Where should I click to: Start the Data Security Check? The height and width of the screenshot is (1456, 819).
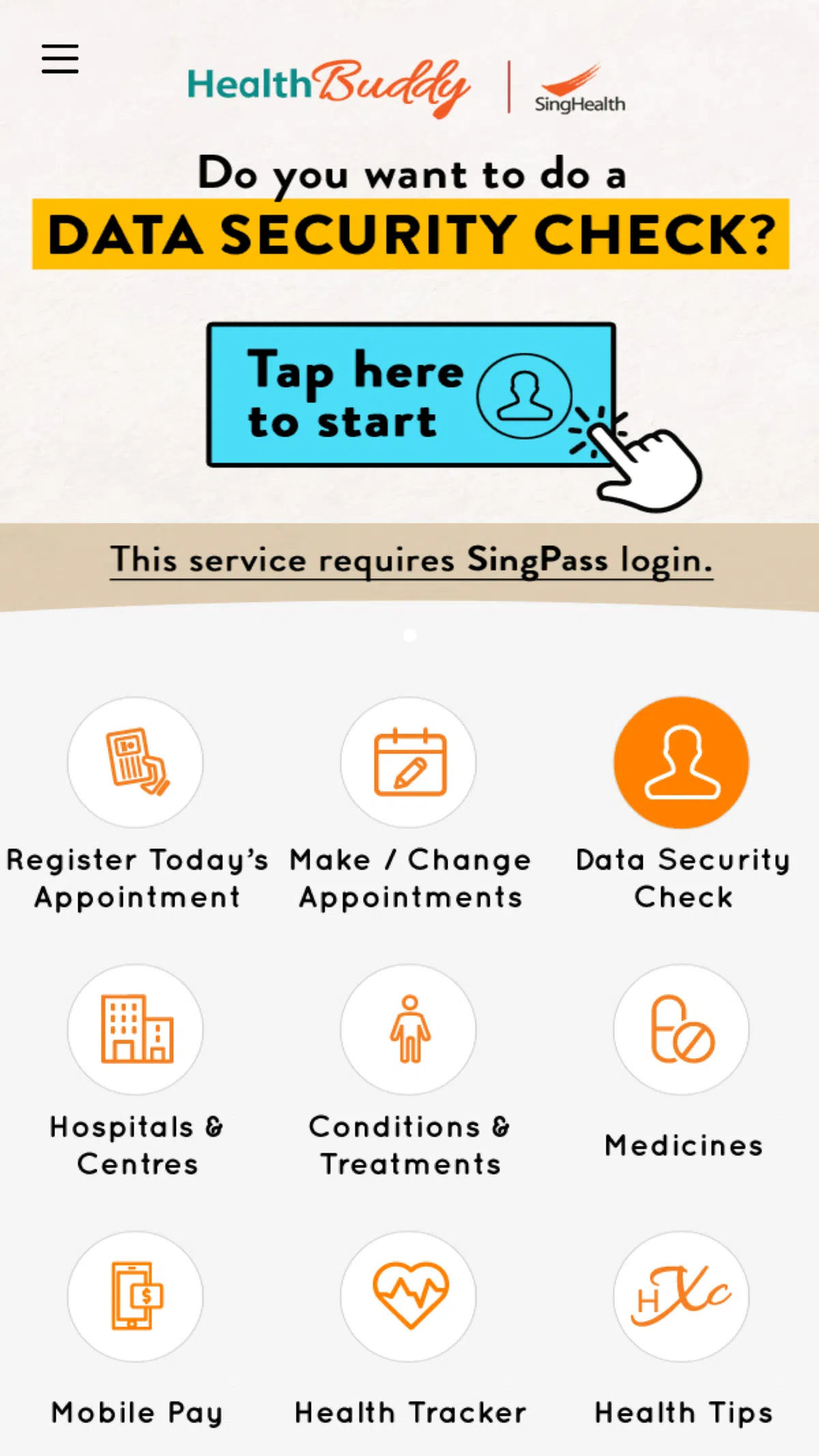click(681, 762)
